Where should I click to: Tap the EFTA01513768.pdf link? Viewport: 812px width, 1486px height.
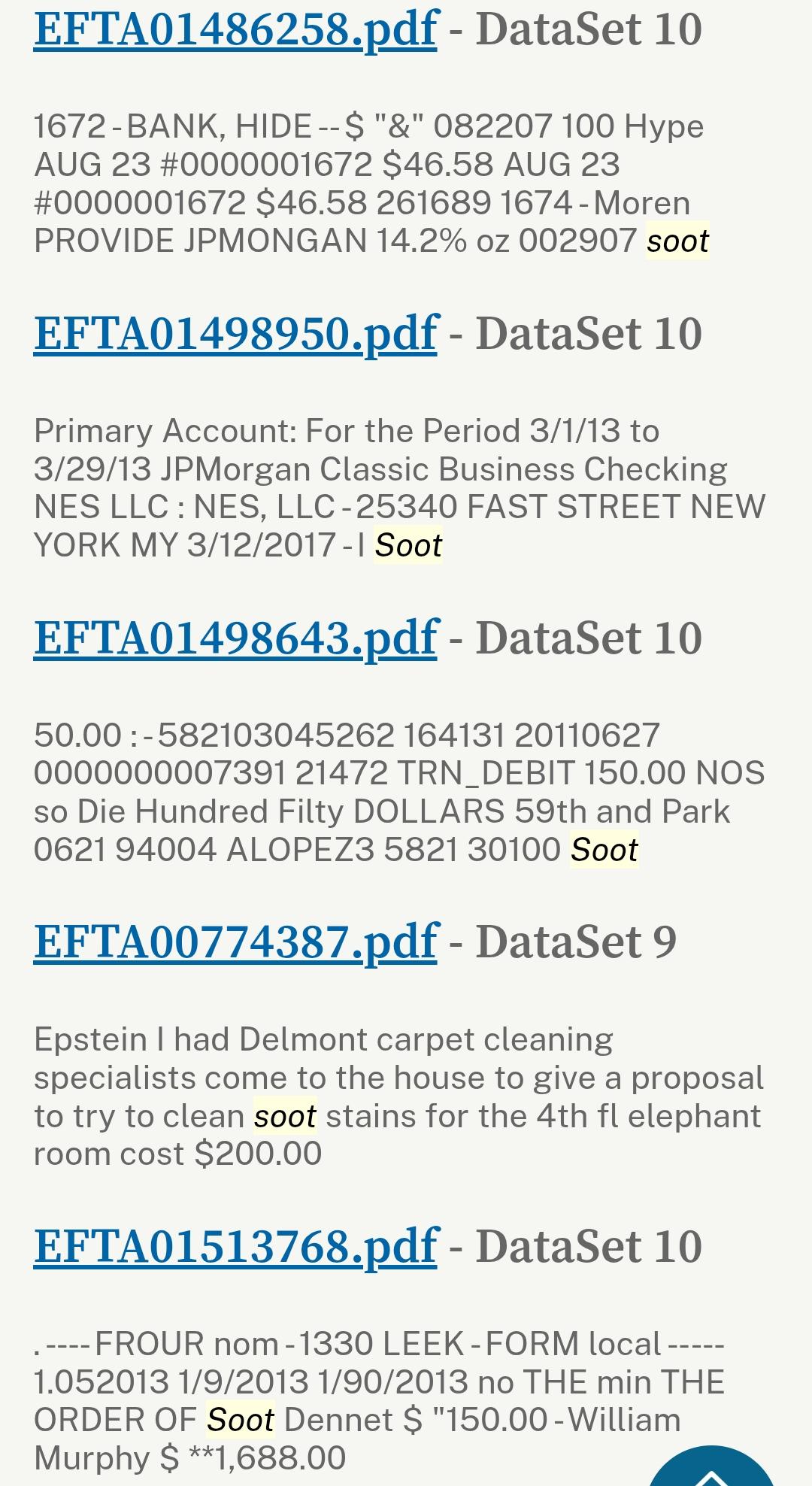235,1247
